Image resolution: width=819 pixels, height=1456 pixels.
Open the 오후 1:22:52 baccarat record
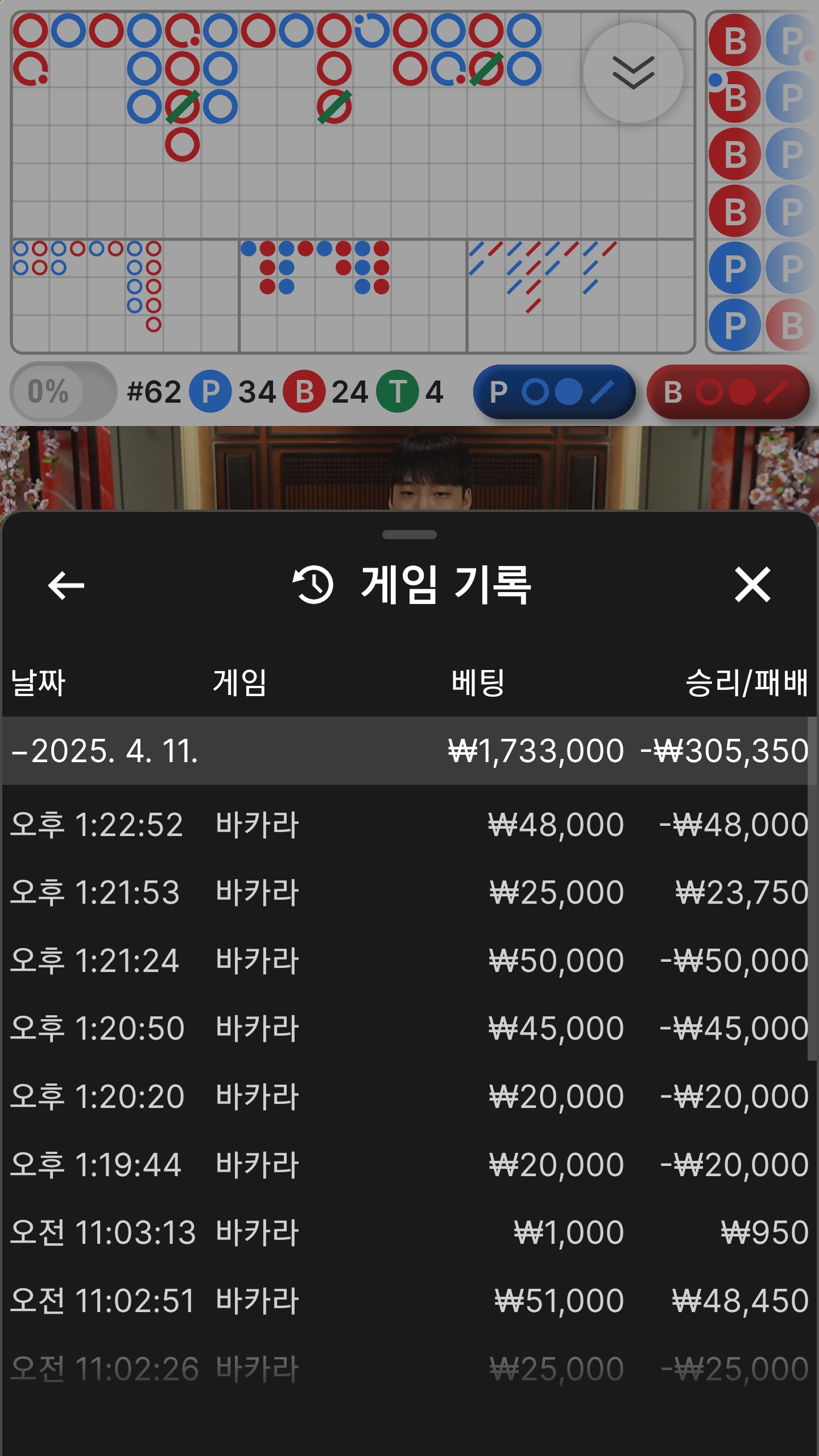pos(409,825)
